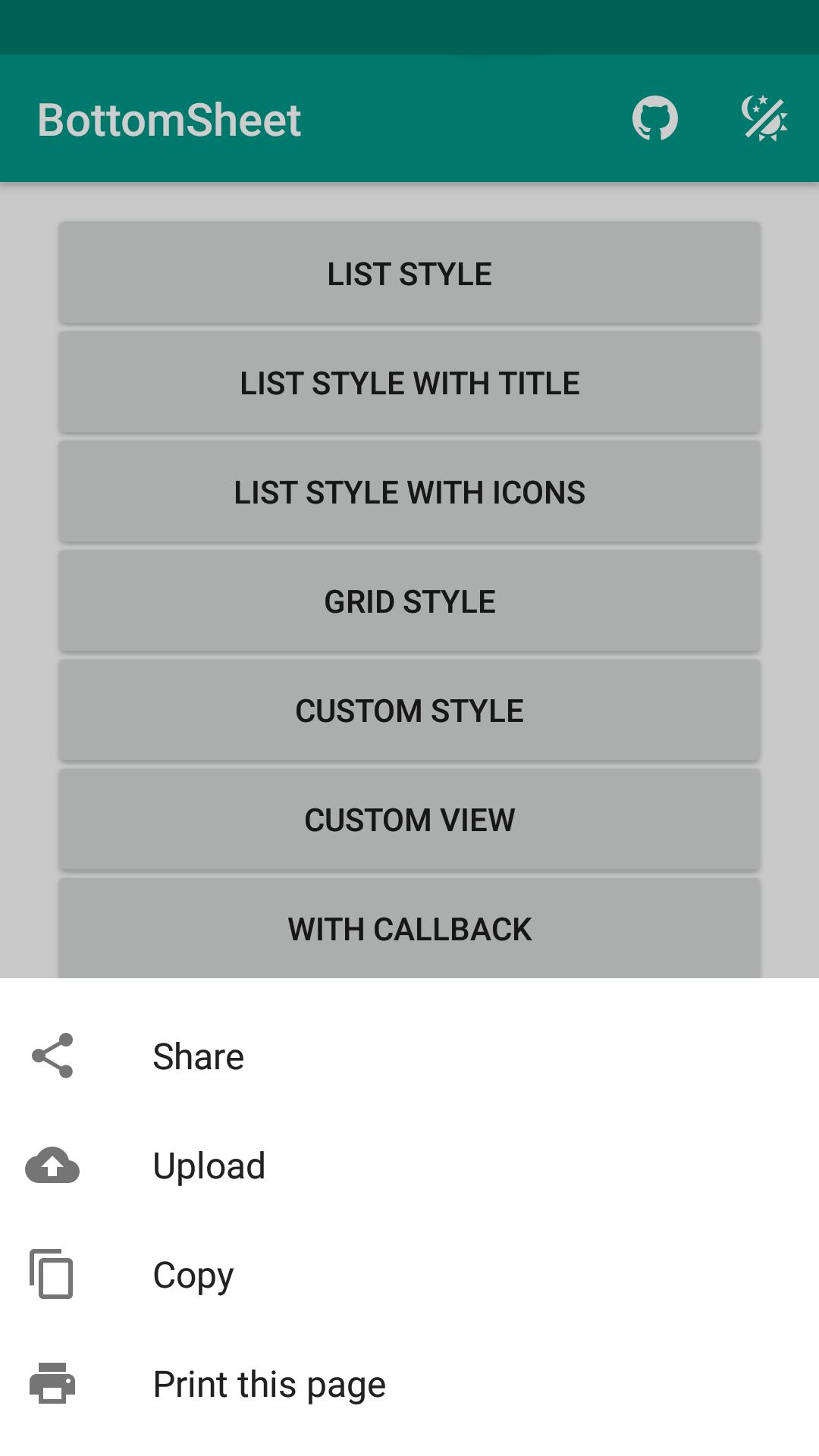Open the GitHub link icon
Viewport: 819px width, 1456px height.
pos(654,119)
